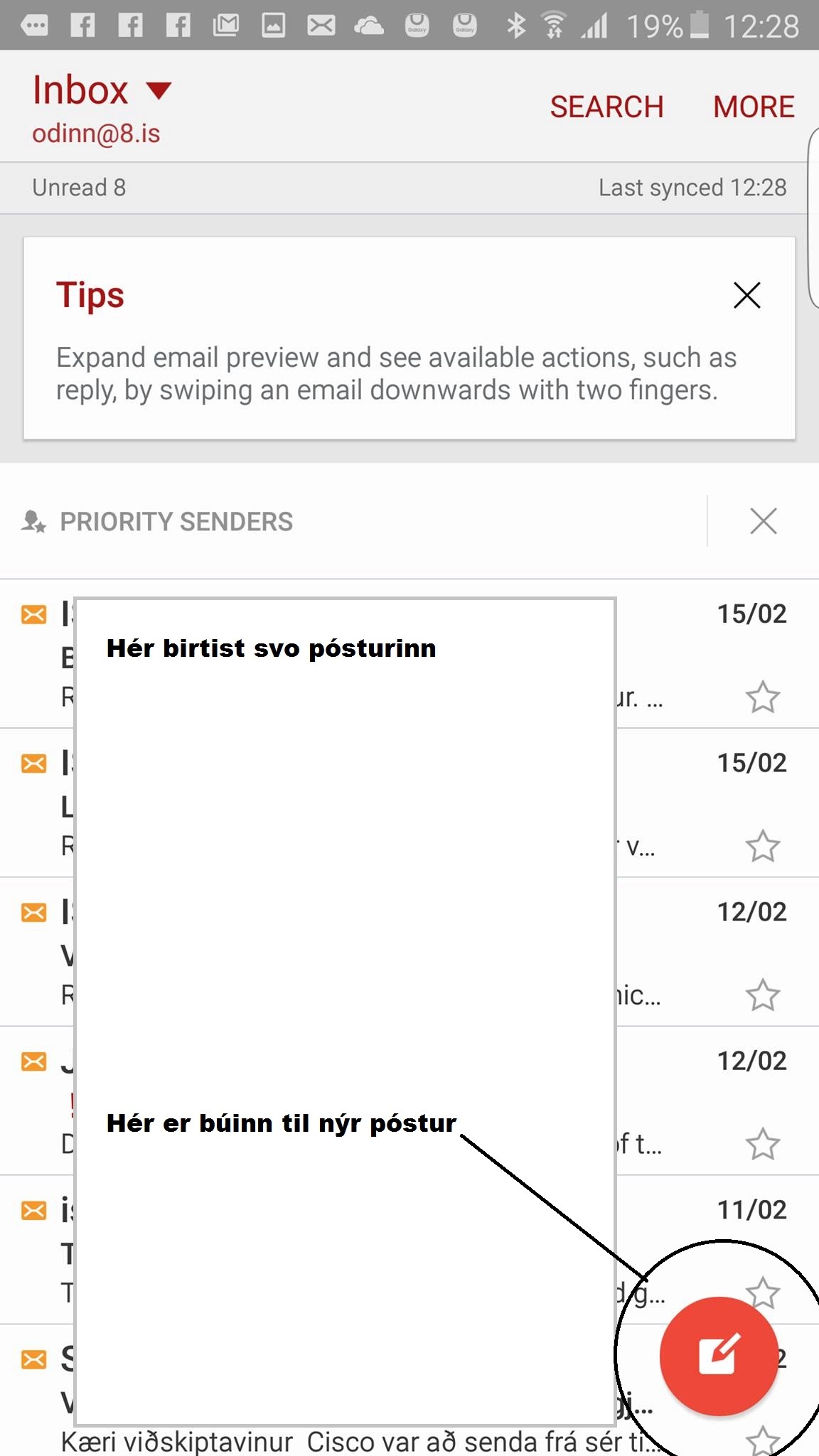Dismiss the Tips card
The width and height of the screenshot is (819, 1456).
coord(746,295)
